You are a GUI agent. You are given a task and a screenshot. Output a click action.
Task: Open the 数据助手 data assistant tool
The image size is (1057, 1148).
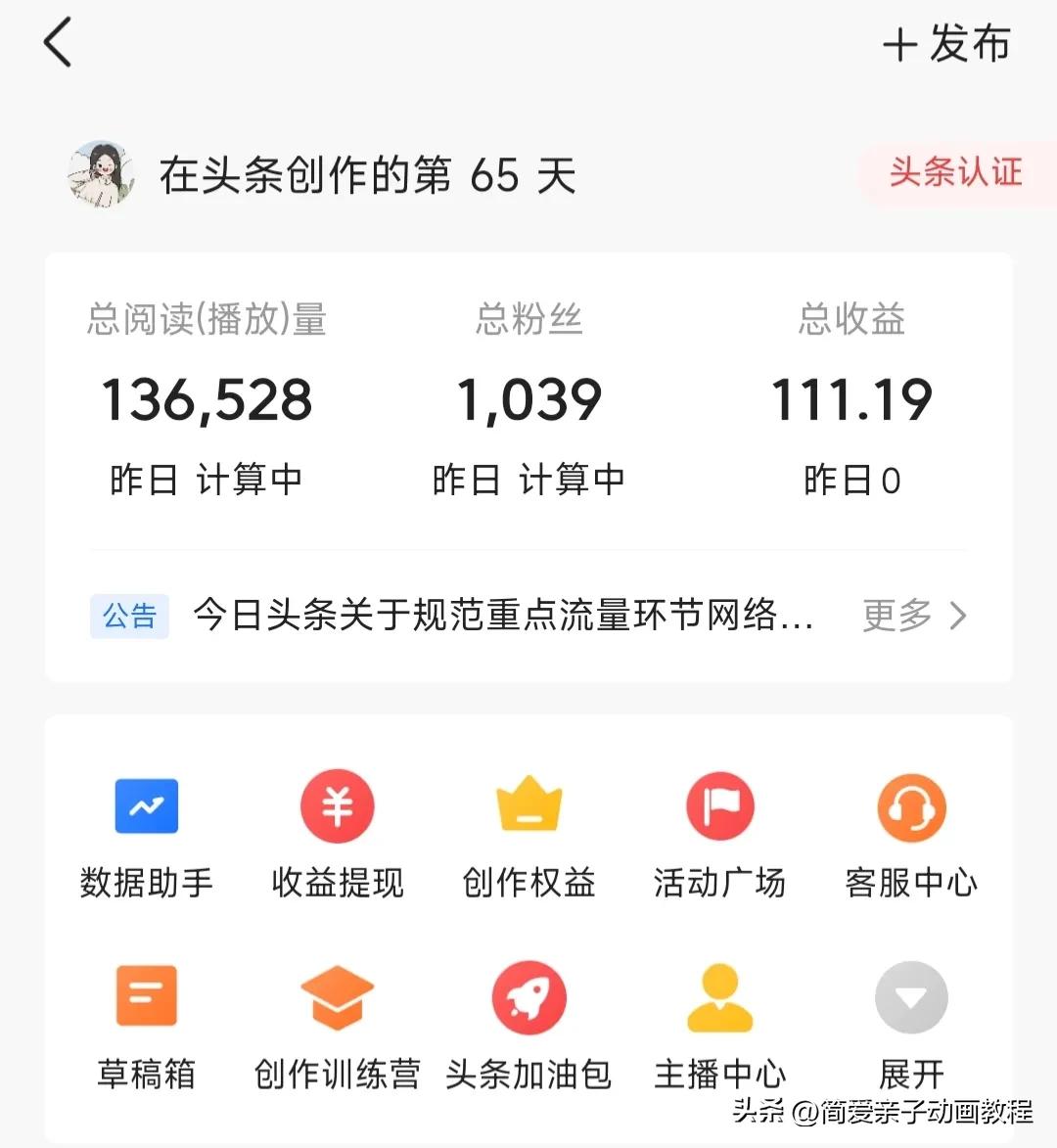(146, 837)
